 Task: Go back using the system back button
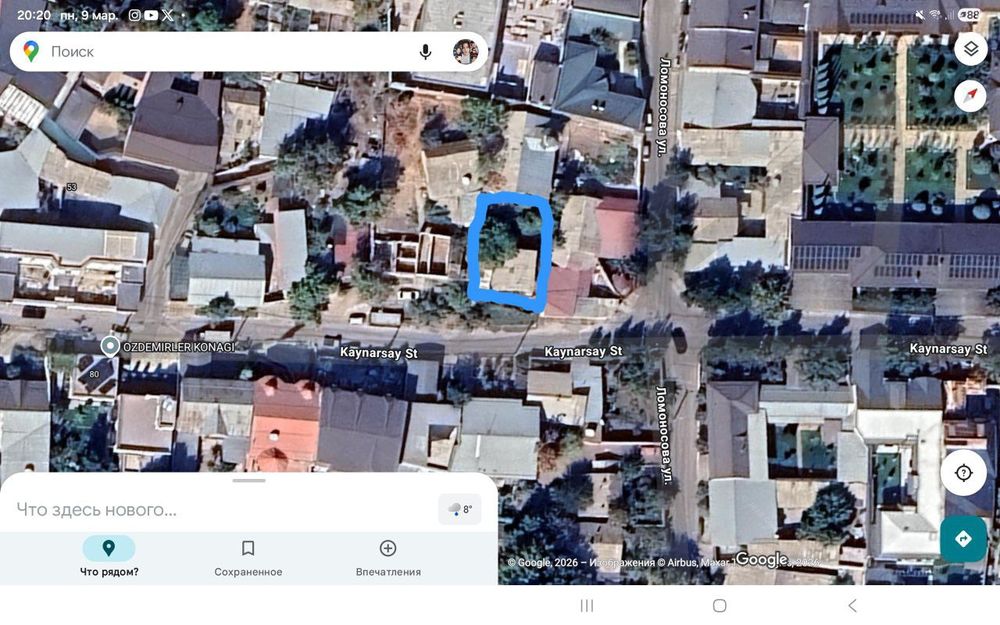[x=852, y=605]
